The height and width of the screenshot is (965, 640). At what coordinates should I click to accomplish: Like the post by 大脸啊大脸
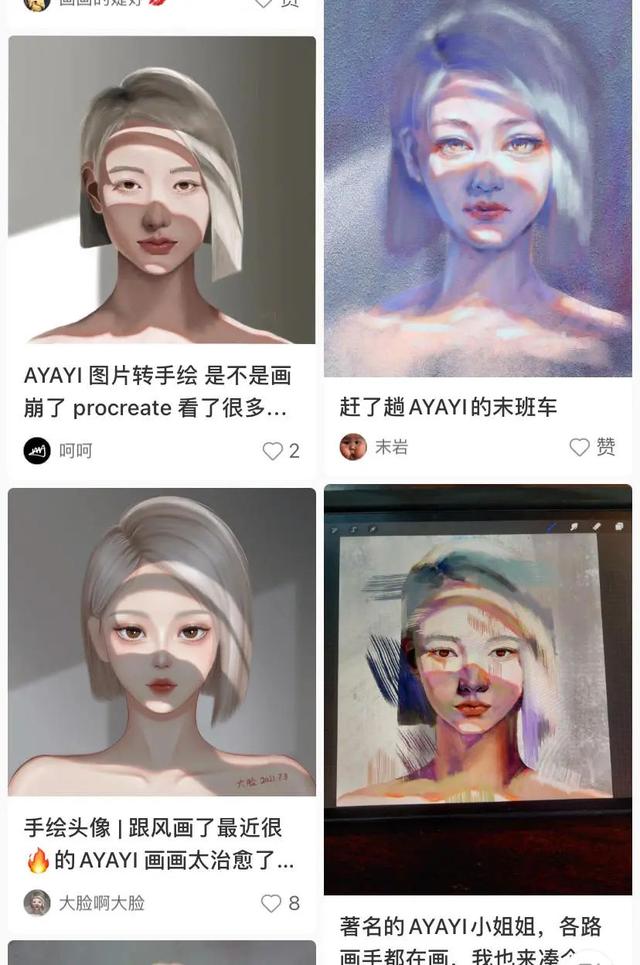click(272, 903)
